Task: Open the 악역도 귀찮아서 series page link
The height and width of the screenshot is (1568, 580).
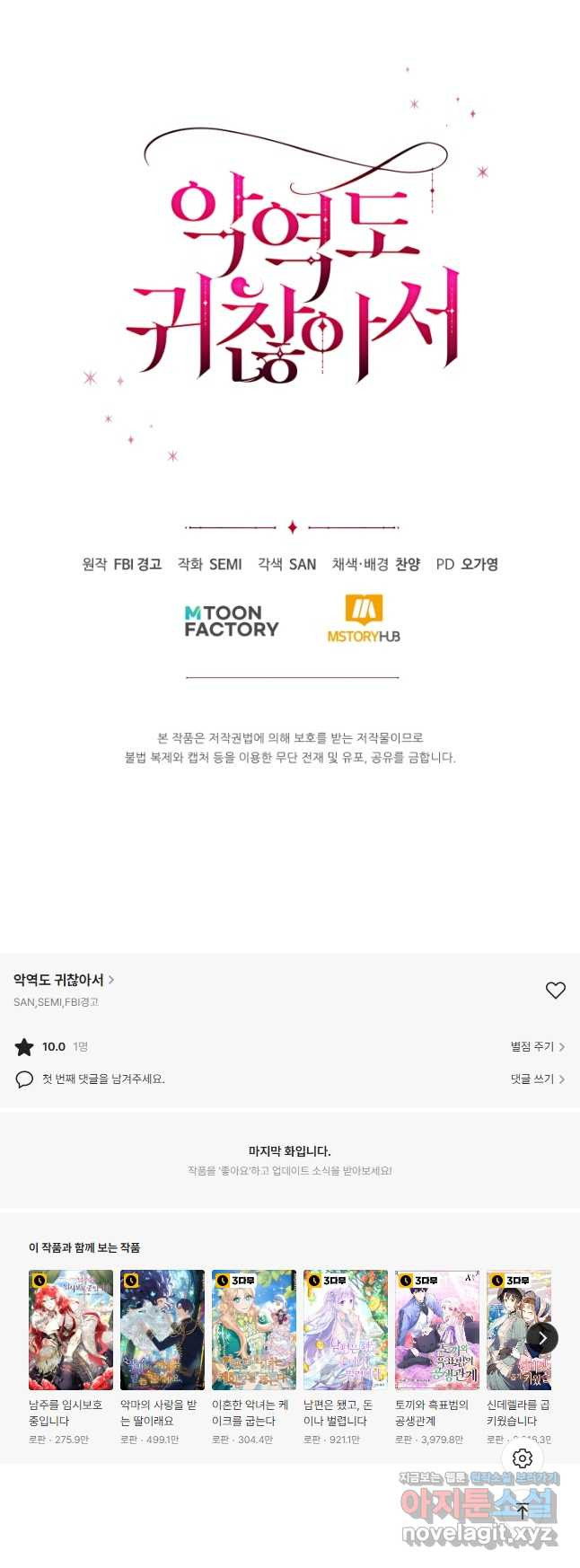Action: pos(63,980)
